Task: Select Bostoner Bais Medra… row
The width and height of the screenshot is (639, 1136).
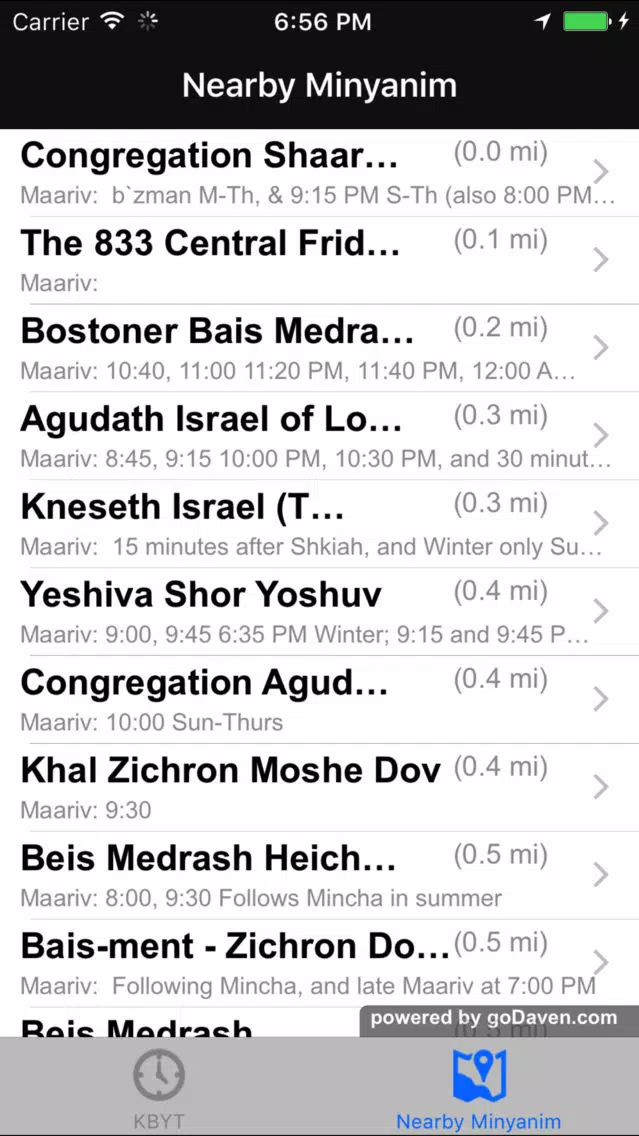Action: (320, 348)
